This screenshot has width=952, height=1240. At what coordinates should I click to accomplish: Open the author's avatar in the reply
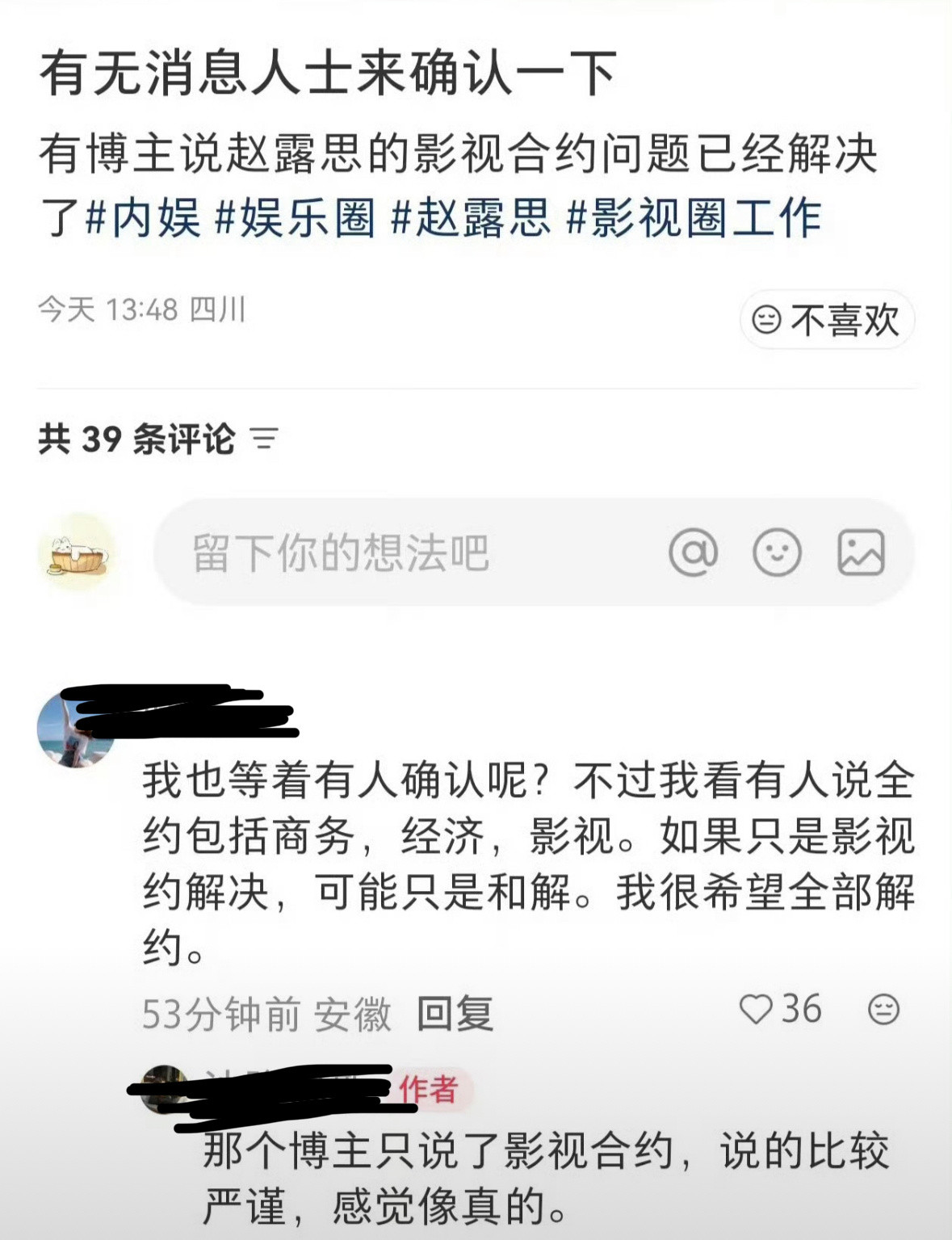click(x=164, y=1089)
